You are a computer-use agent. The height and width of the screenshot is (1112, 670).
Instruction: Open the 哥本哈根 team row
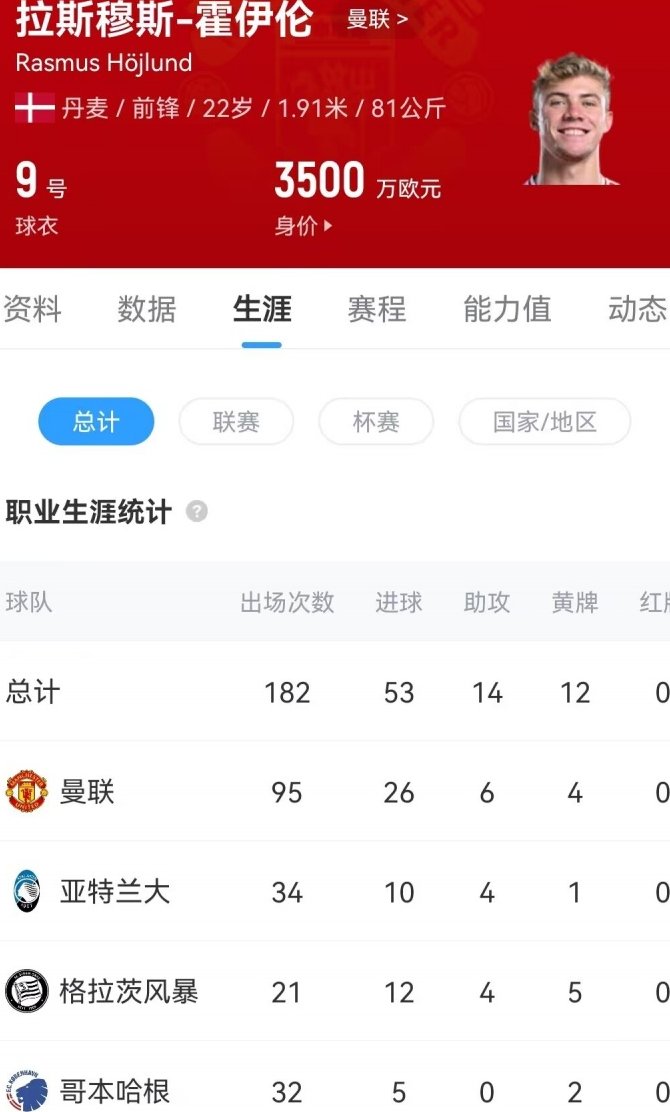click(335, 1077)
